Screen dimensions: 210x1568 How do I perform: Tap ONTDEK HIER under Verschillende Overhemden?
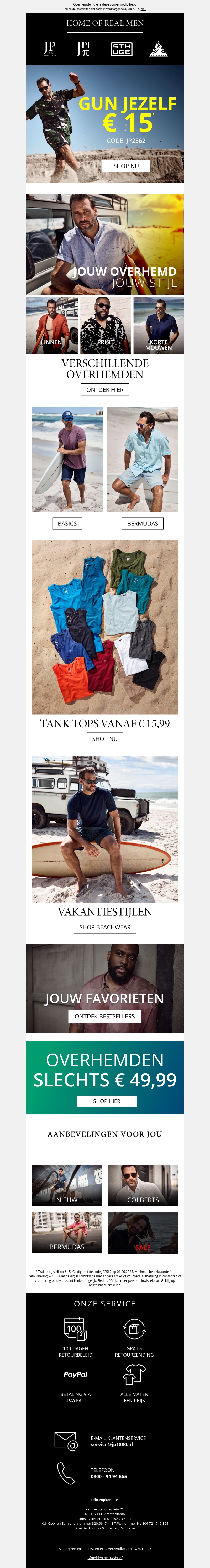tap(105, 389)
